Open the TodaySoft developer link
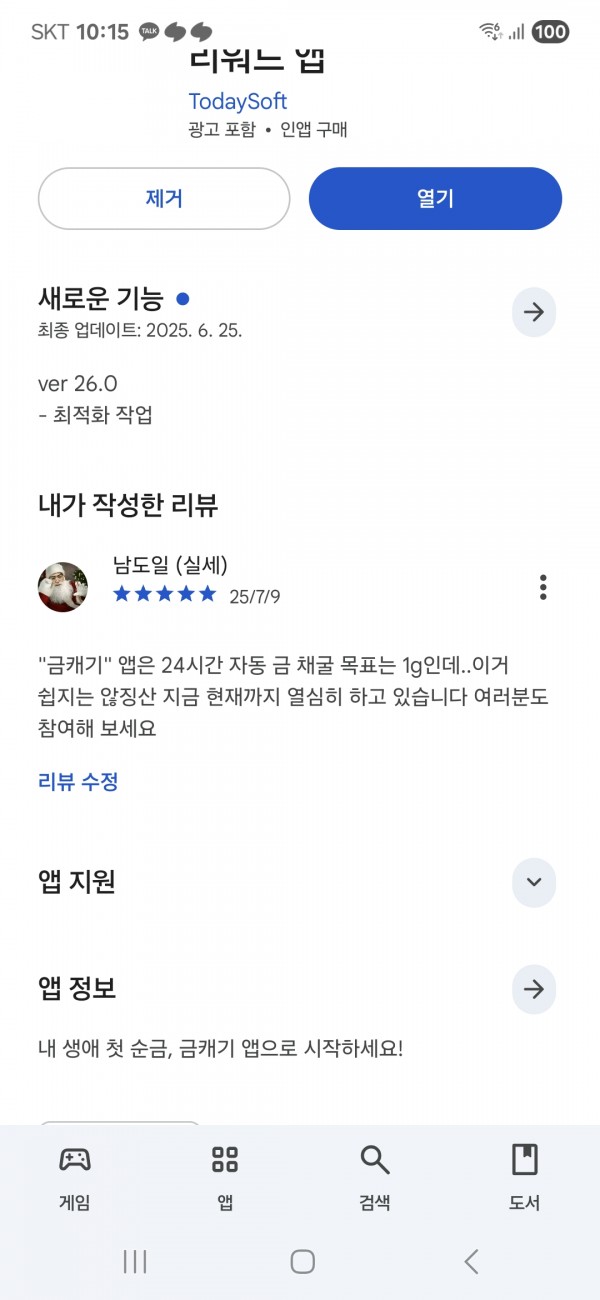600x1300 pixels. tap(238, 101)
